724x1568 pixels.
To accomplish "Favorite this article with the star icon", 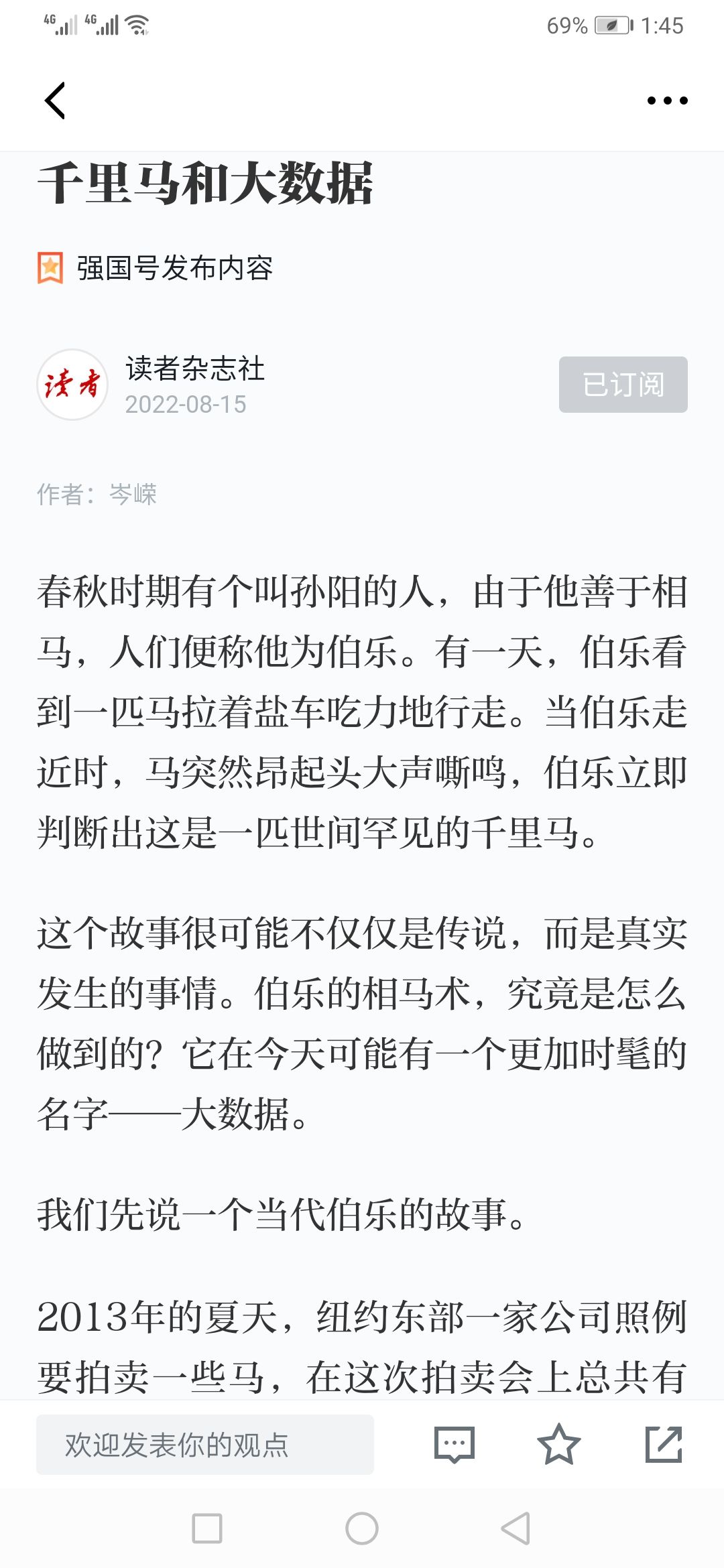I will point(558,1444).
